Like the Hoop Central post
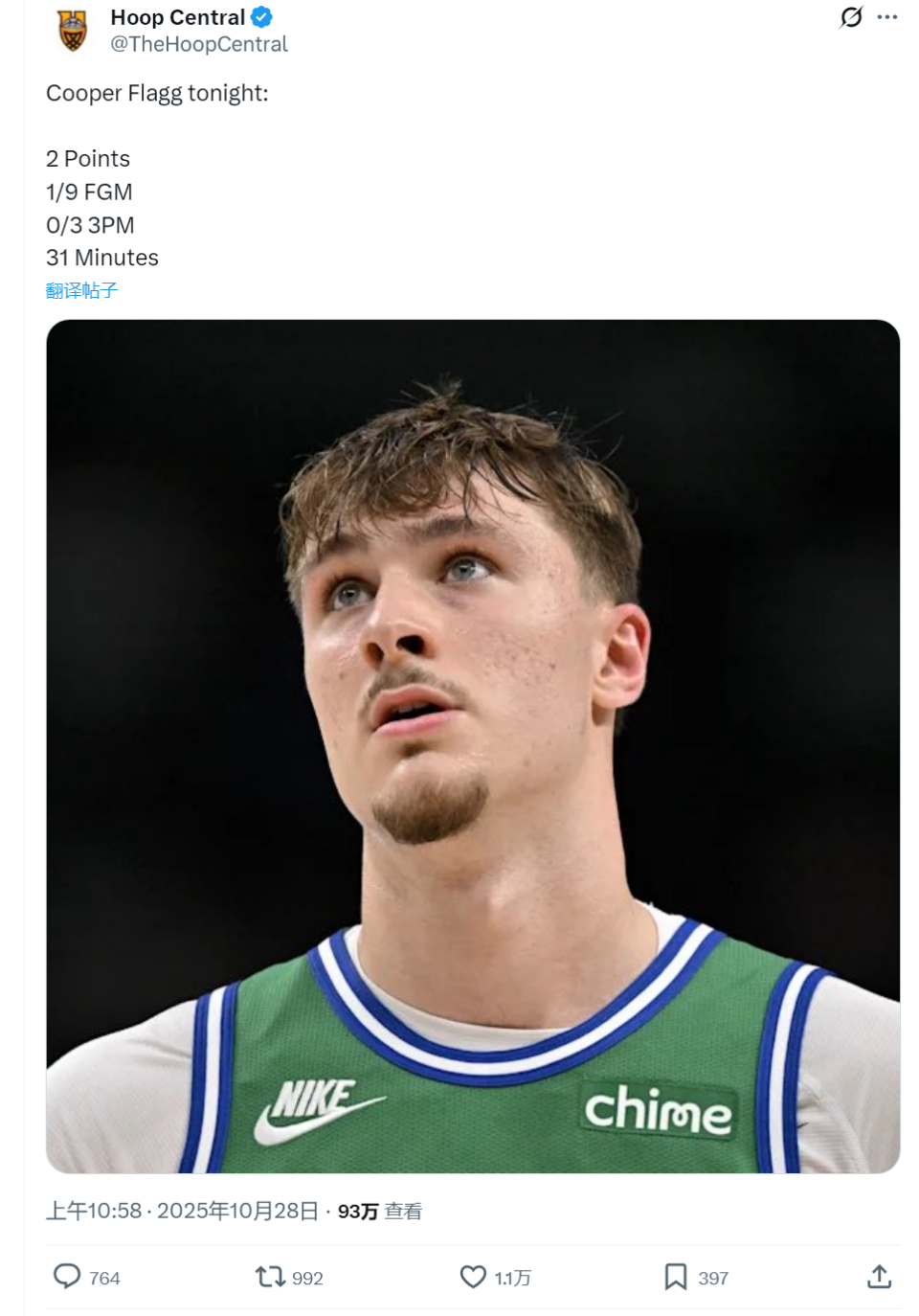The height and width of the screenshot is (1316, 919). point(473,1276)
